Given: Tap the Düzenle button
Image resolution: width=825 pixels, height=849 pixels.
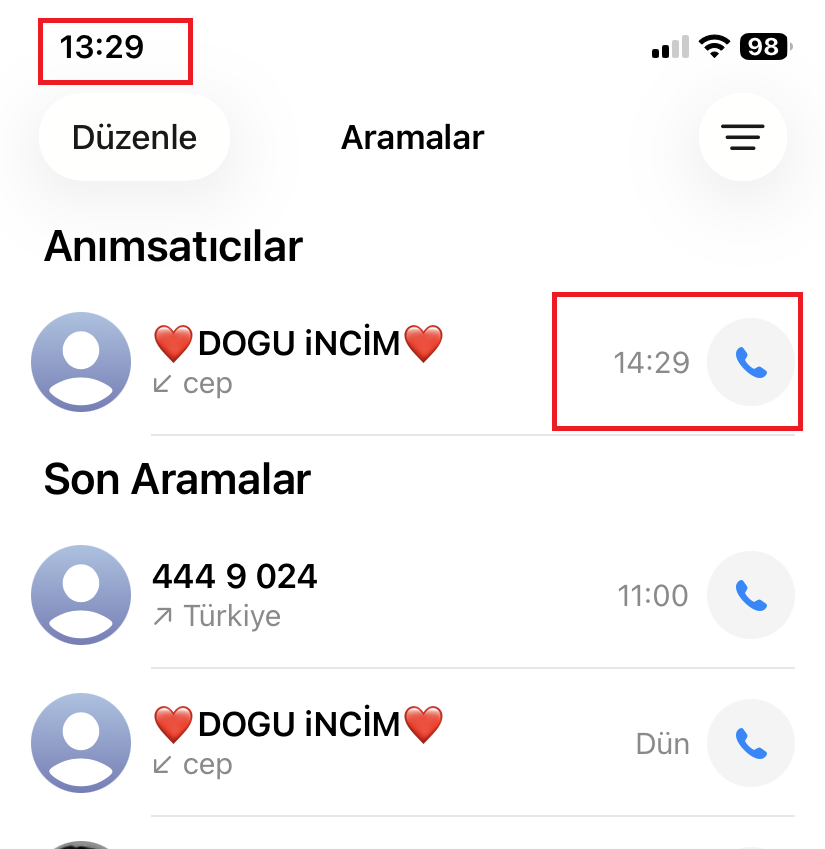Looking at the screenshot, I should pos(134,137).
